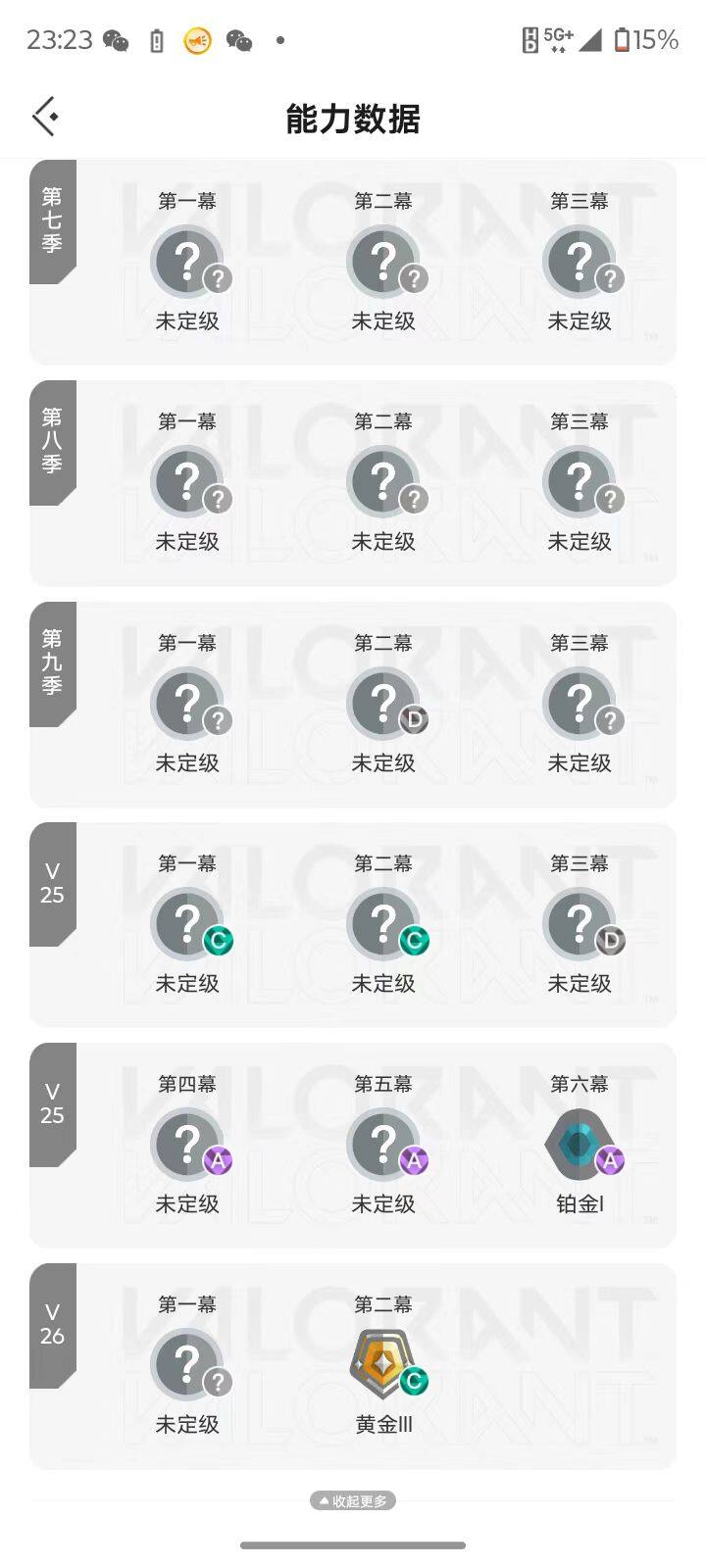Click the green C badge on V25 第一幕
This screenshot has width=706, height=1568.
click(x=218, y=940)
